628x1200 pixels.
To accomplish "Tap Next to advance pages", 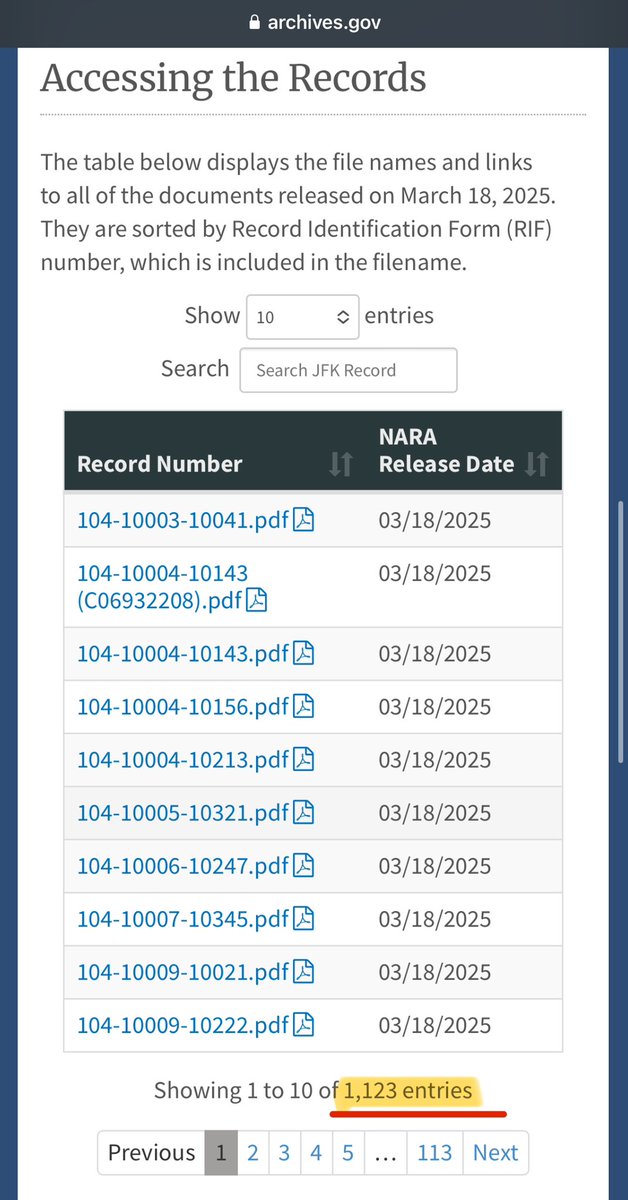I will [495, 1153].
